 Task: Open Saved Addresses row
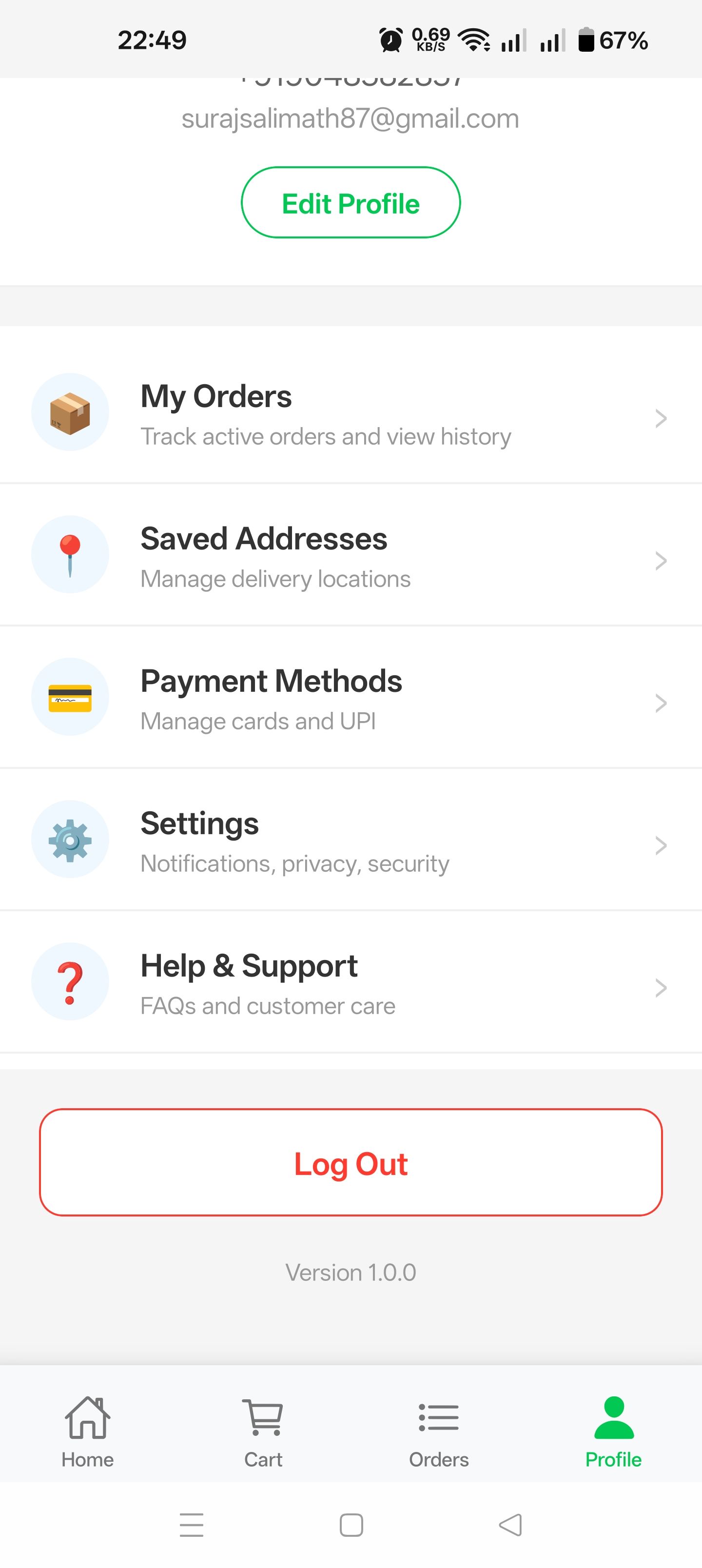click(351, 556)
